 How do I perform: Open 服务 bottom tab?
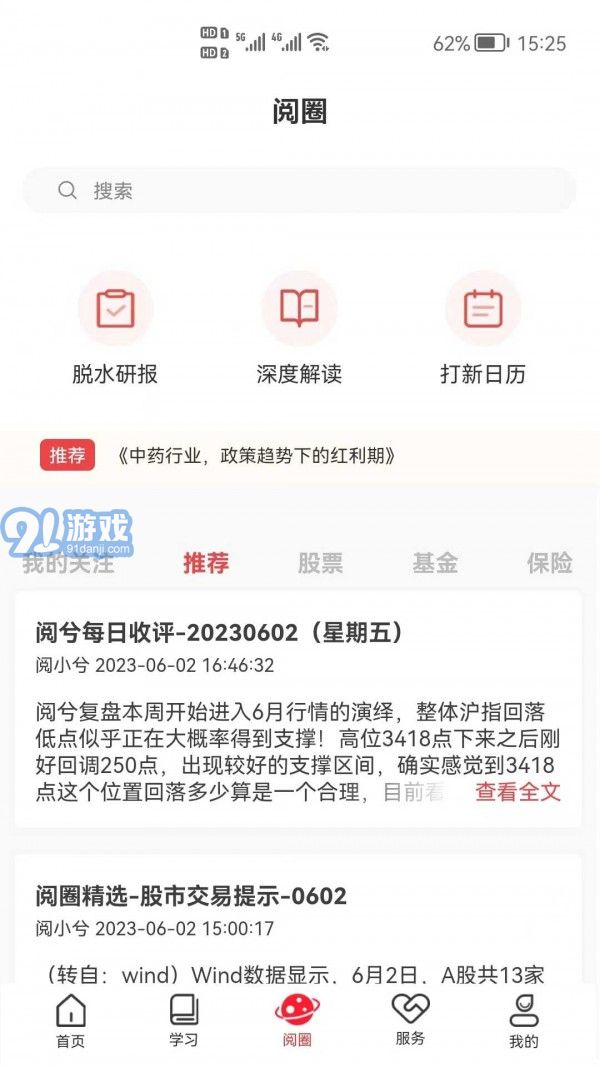coord(410,1022)
